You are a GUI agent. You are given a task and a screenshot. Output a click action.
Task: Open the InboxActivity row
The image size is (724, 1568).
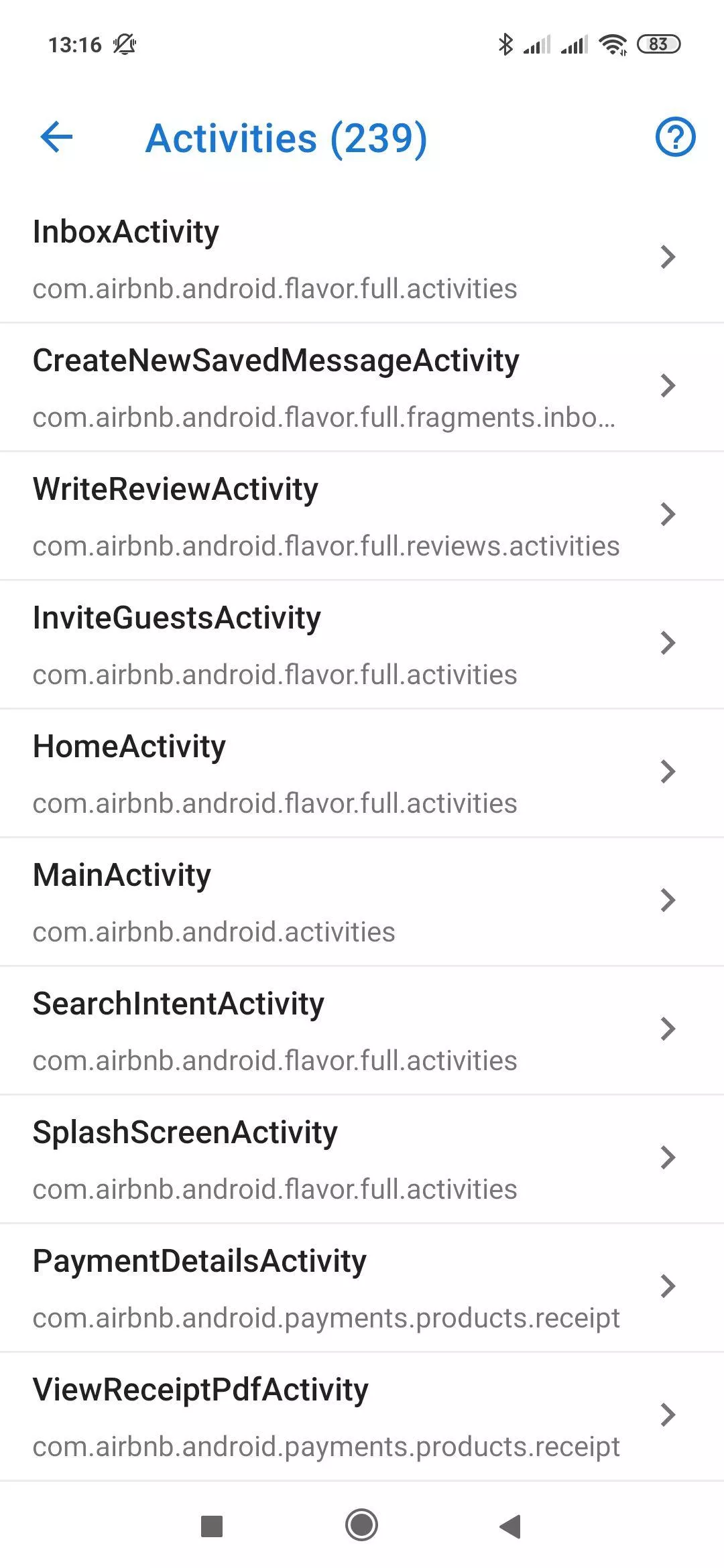coord(362,259)
